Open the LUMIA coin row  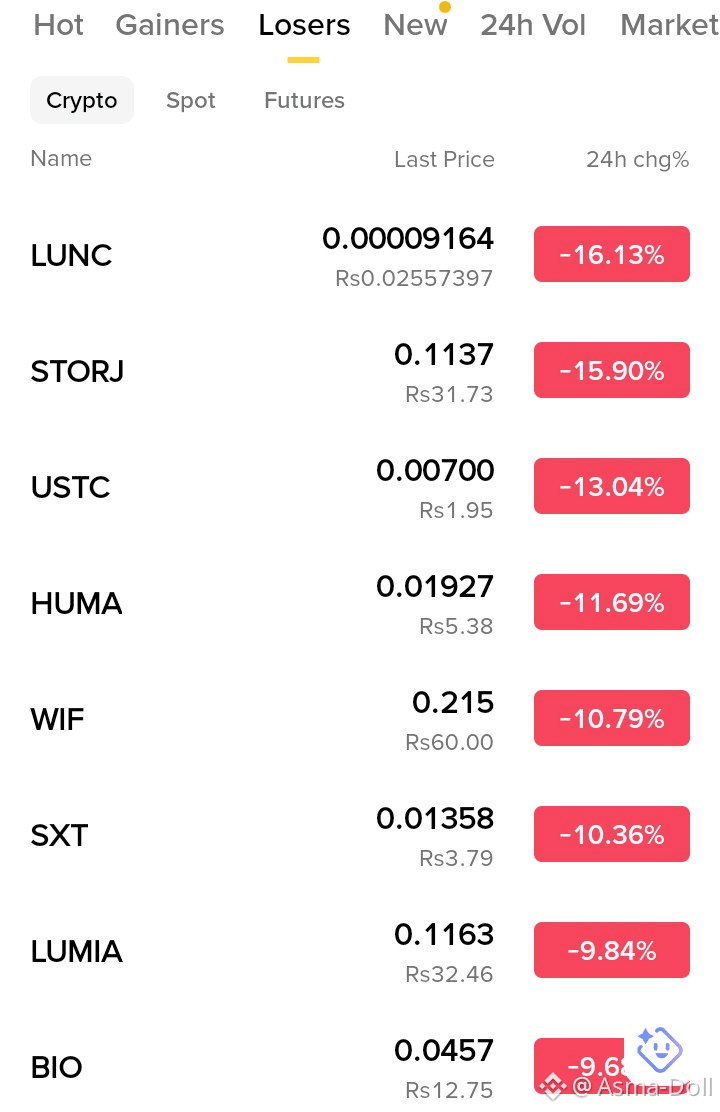360,951
